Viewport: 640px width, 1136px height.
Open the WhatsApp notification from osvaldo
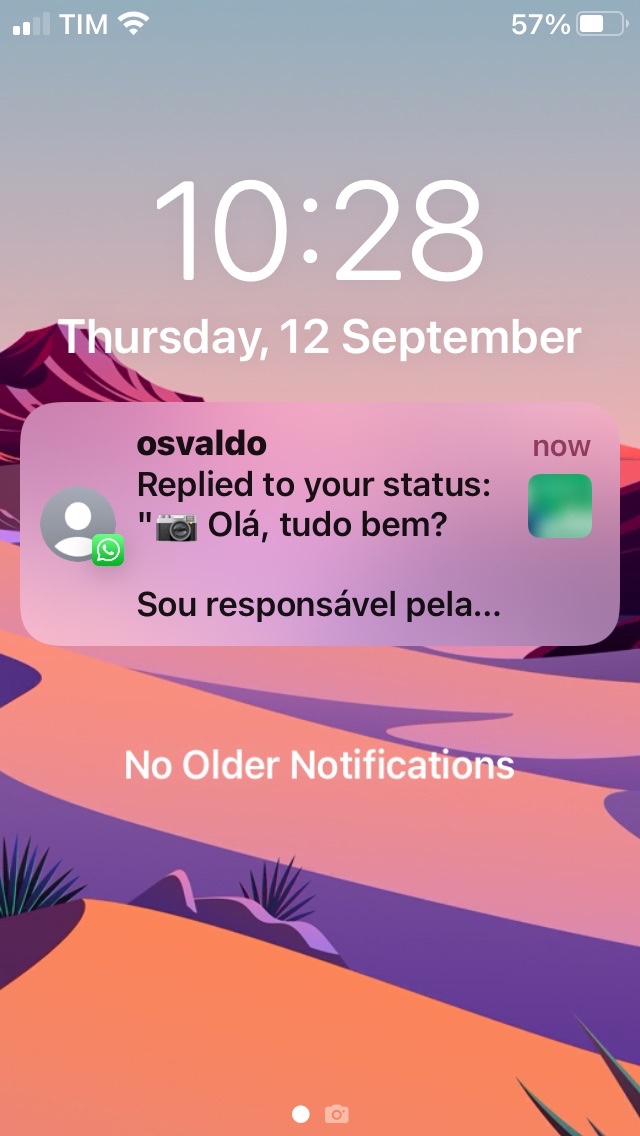[x=318, y=524]
